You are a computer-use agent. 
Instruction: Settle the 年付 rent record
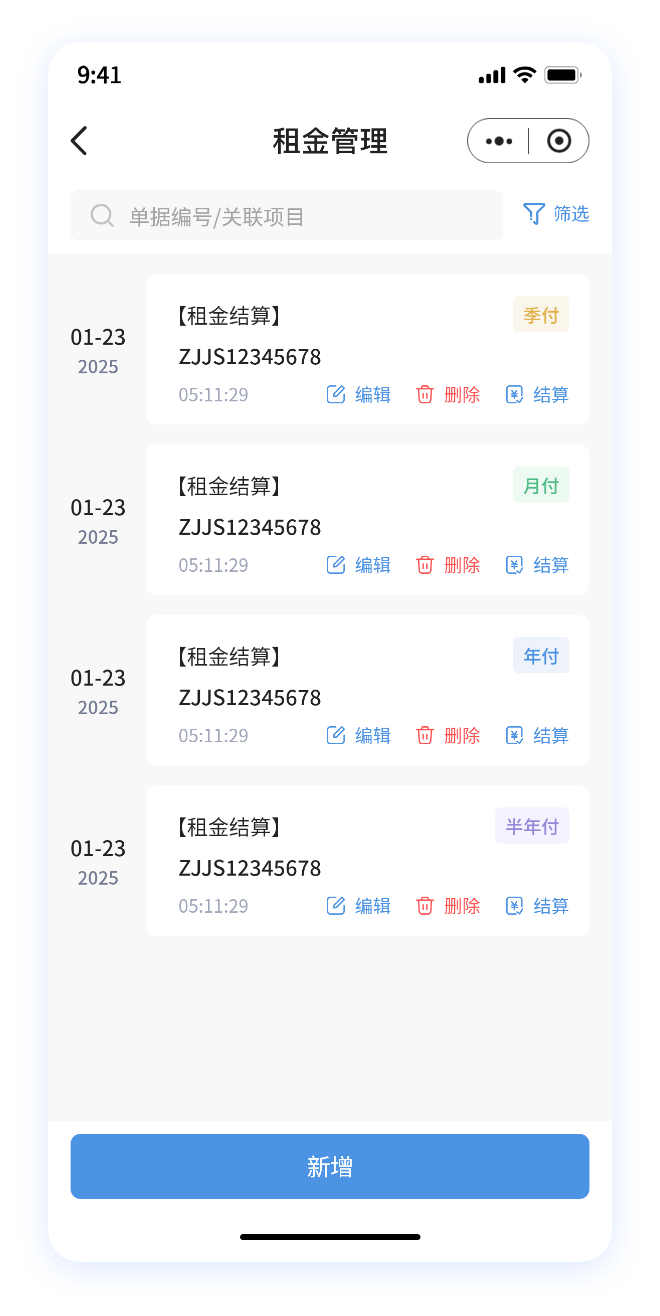(537, 736)
